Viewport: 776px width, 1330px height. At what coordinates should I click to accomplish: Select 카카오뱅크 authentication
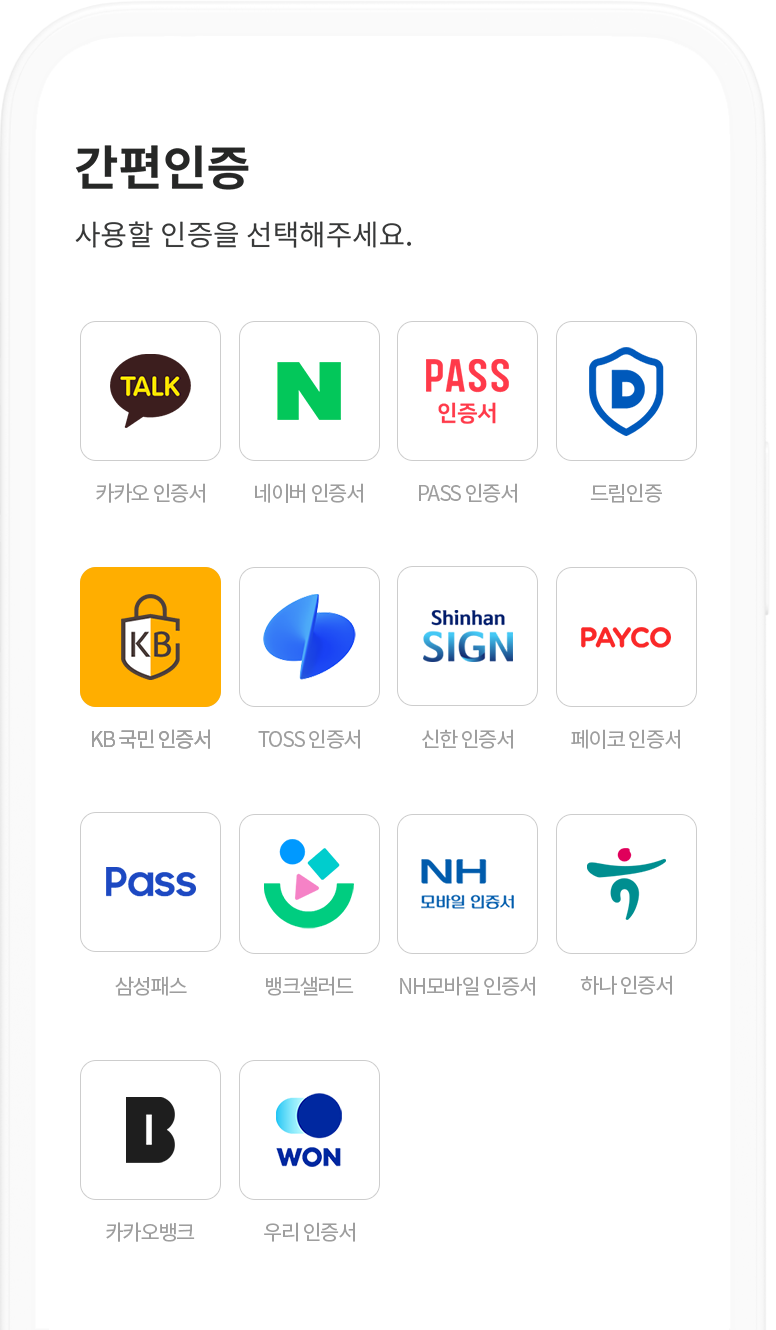pos(150,1130)
